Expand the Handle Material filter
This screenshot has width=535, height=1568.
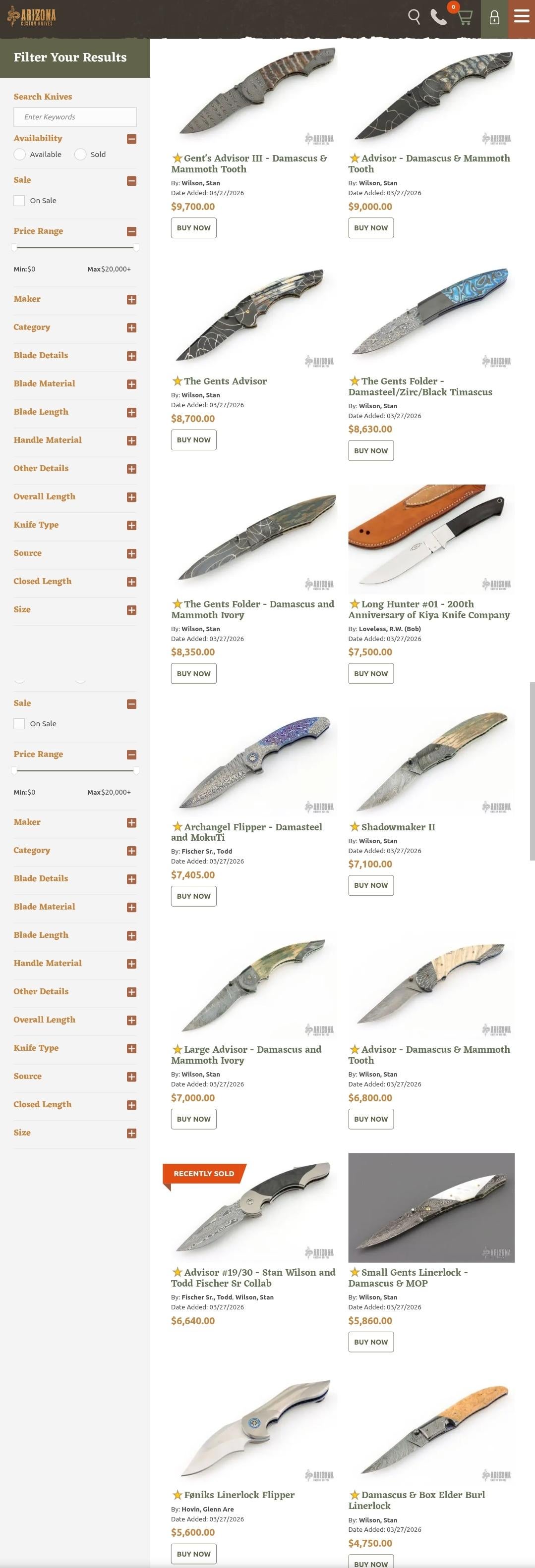tap(131, 441)
